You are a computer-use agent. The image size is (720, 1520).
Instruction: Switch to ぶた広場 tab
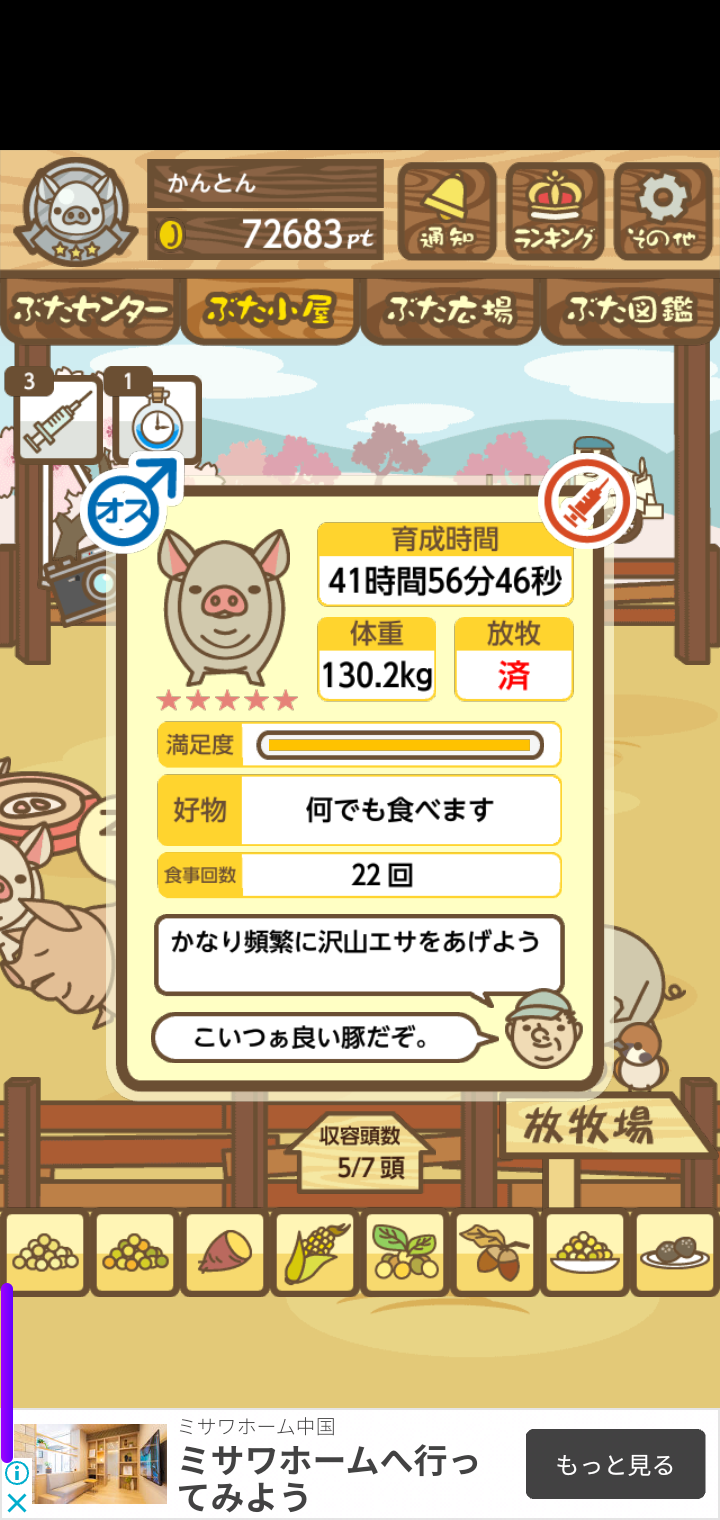[x=450, y=310]
